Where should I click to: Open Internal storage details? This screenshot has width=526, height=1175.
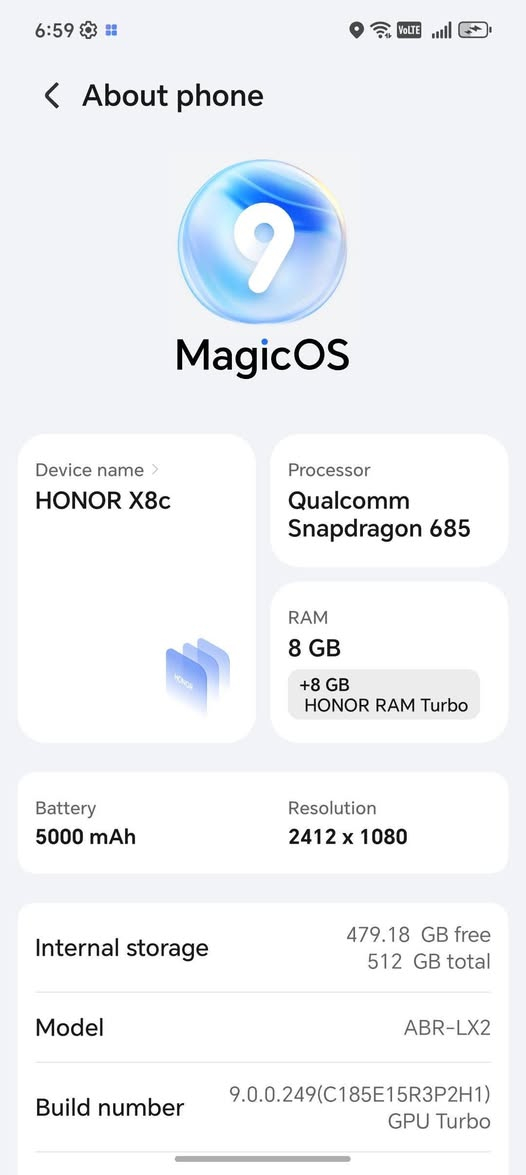coord(263,948)
